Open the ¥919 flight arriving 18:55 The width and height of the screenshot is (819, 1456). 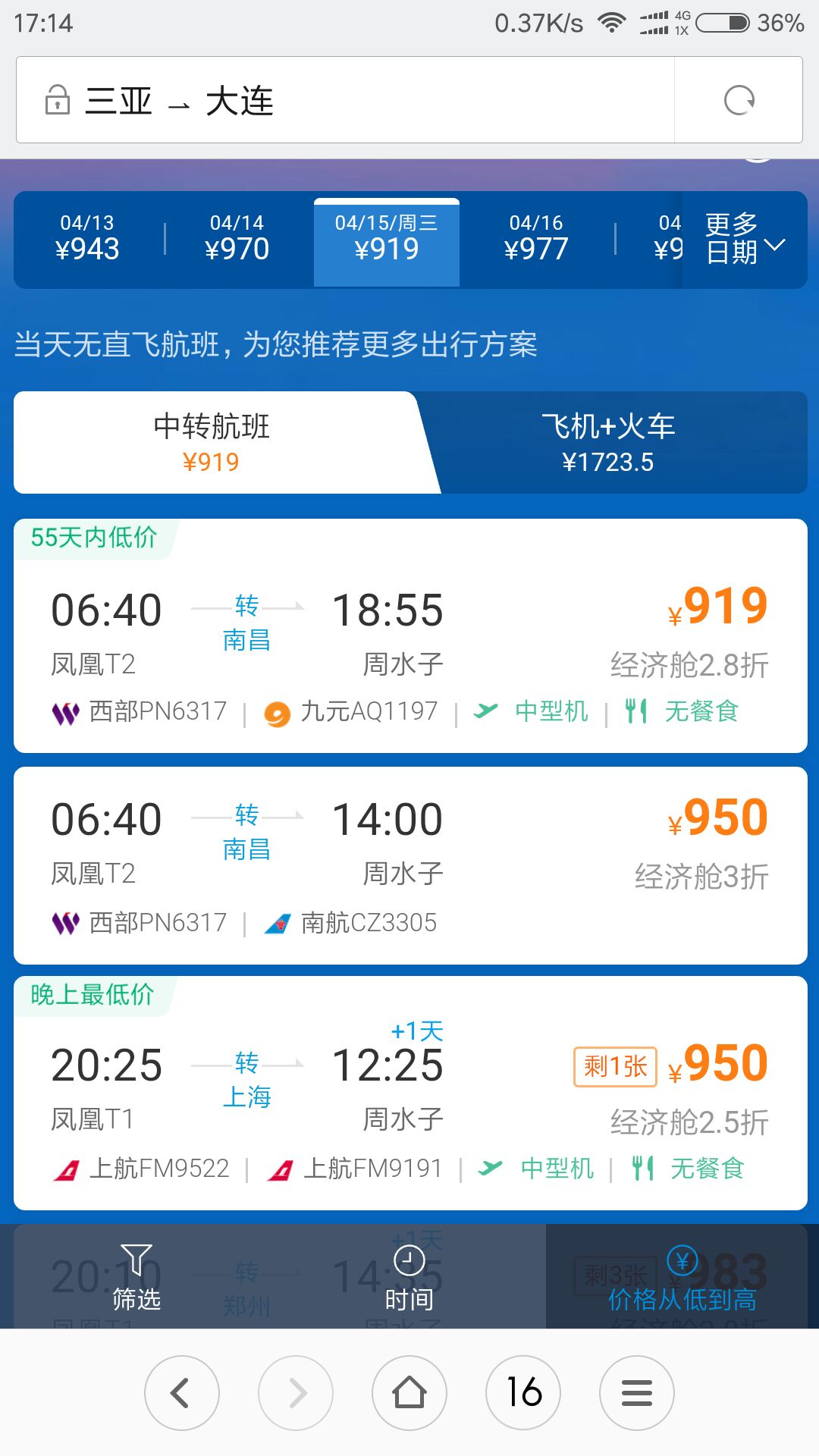[x=409, y=635]
